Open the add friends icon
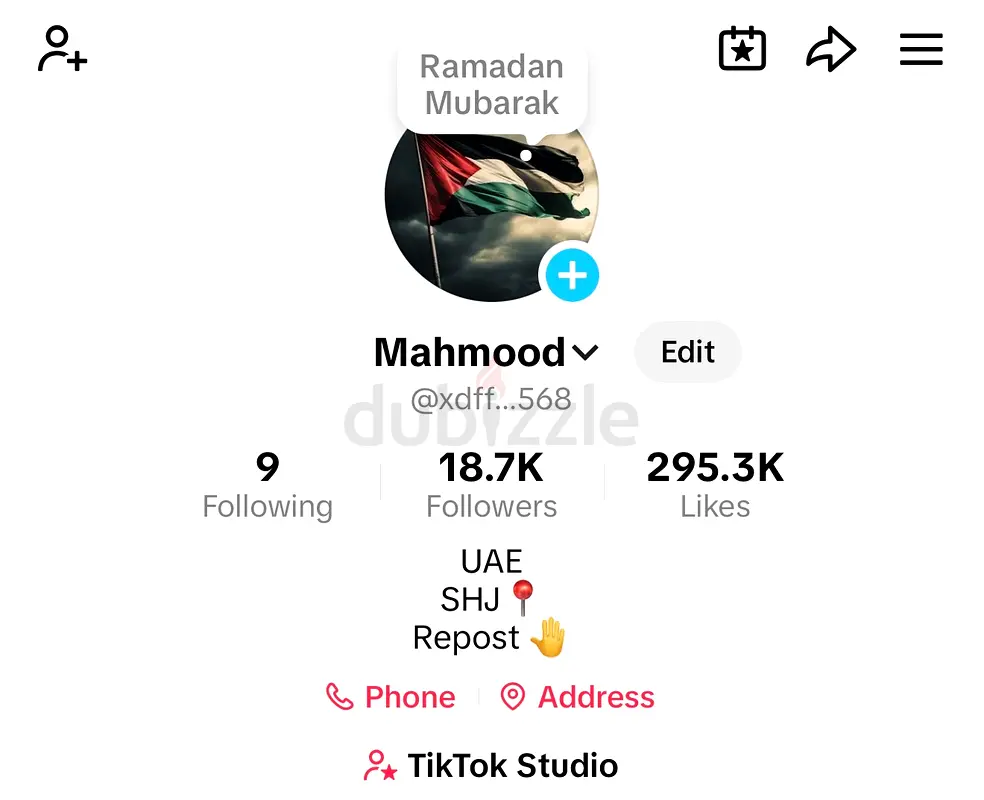Image resolution: width=984 pixels, height=800 pixels. point(62,49)
